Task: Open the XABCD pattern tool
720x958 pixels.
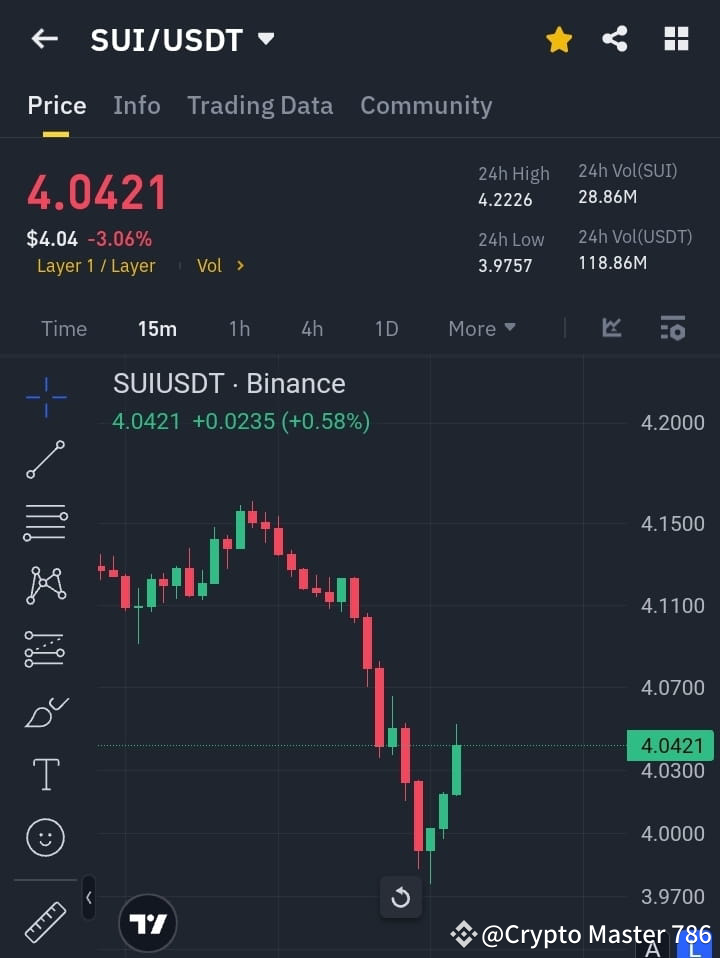Action: pos(45,586)
